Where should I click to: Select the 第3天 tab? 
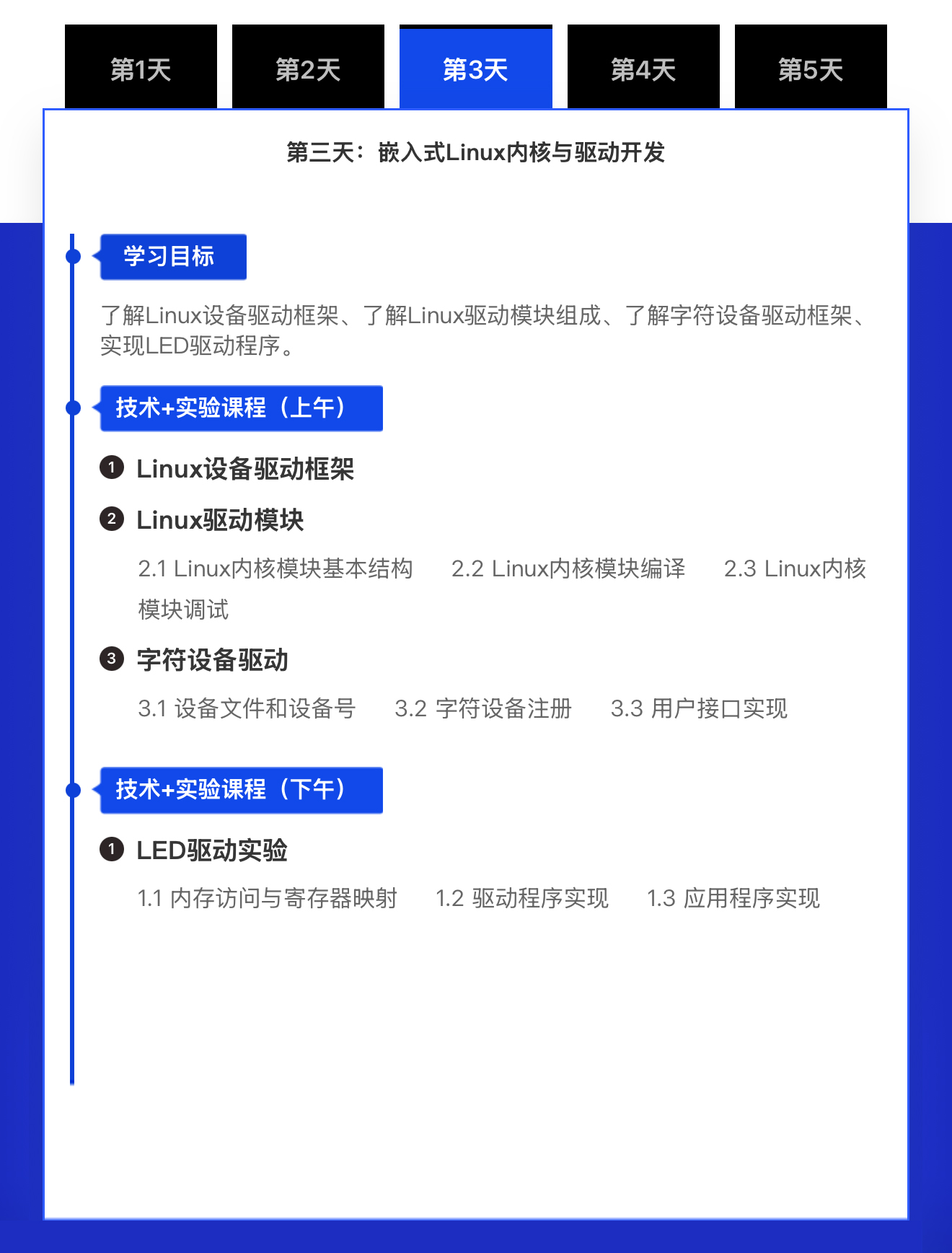(475, 69)
